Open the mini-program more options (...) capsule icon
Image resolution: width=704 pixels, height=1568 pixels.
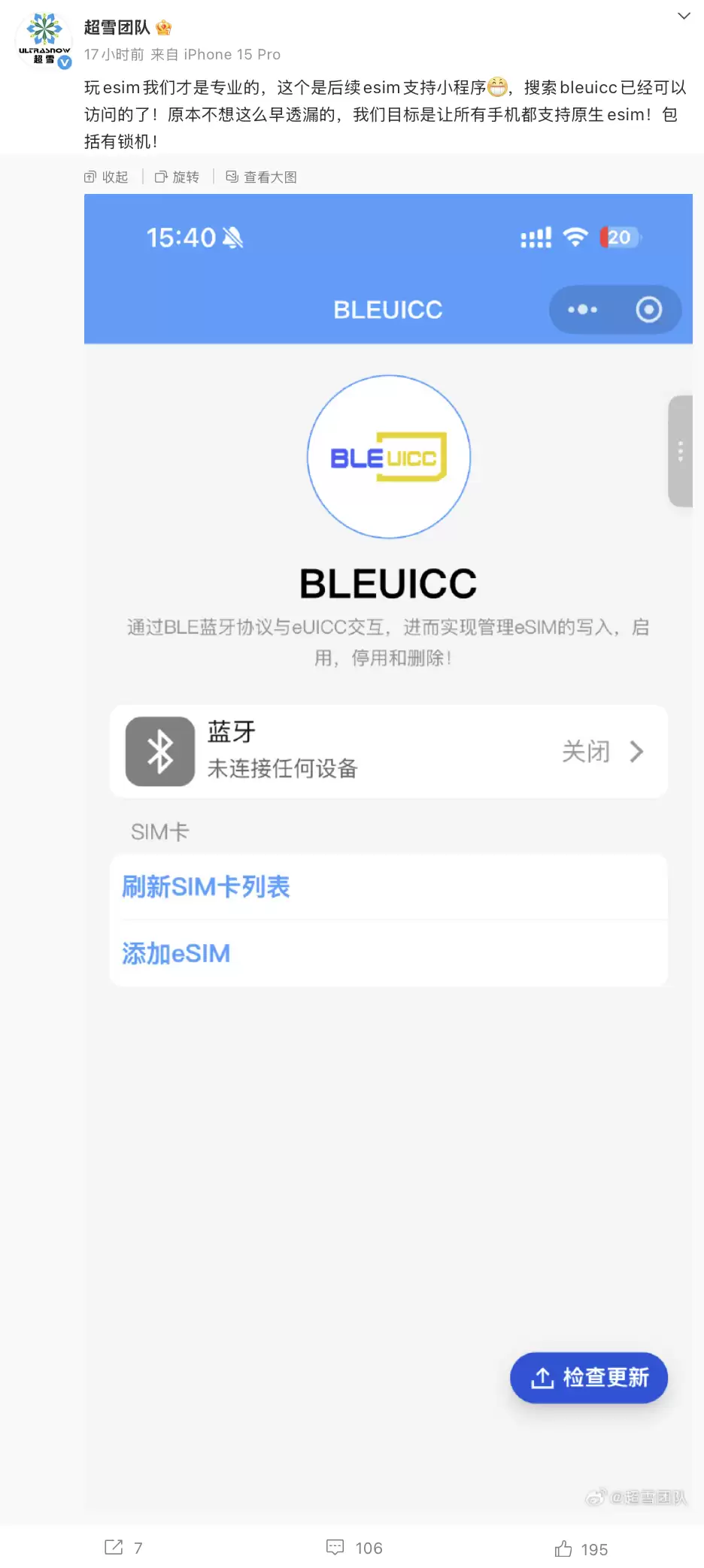tap(581, 309)
